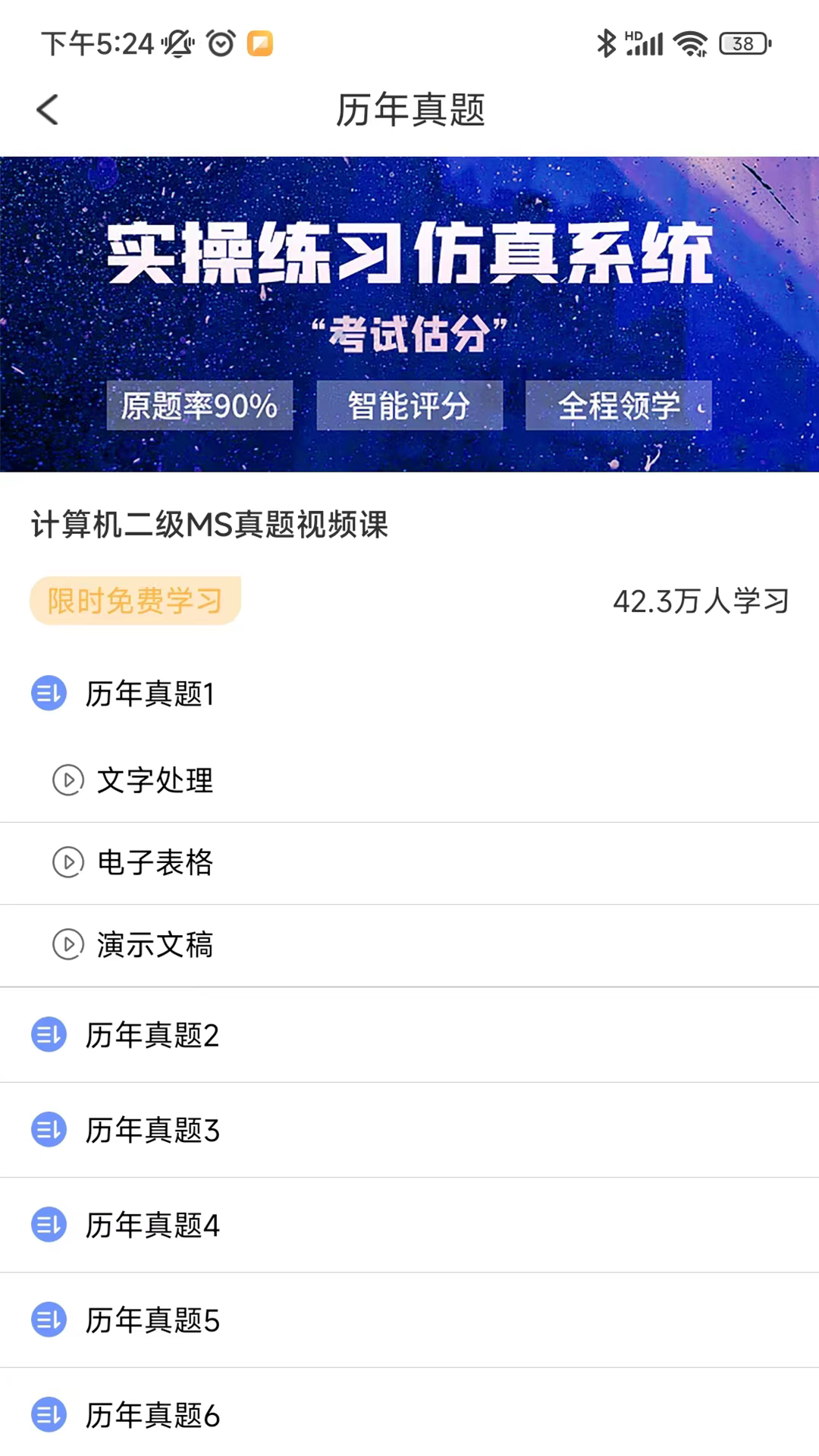
Task: Tap the blue chapter icon beside 历年真题1
Action: click(48, 694)
